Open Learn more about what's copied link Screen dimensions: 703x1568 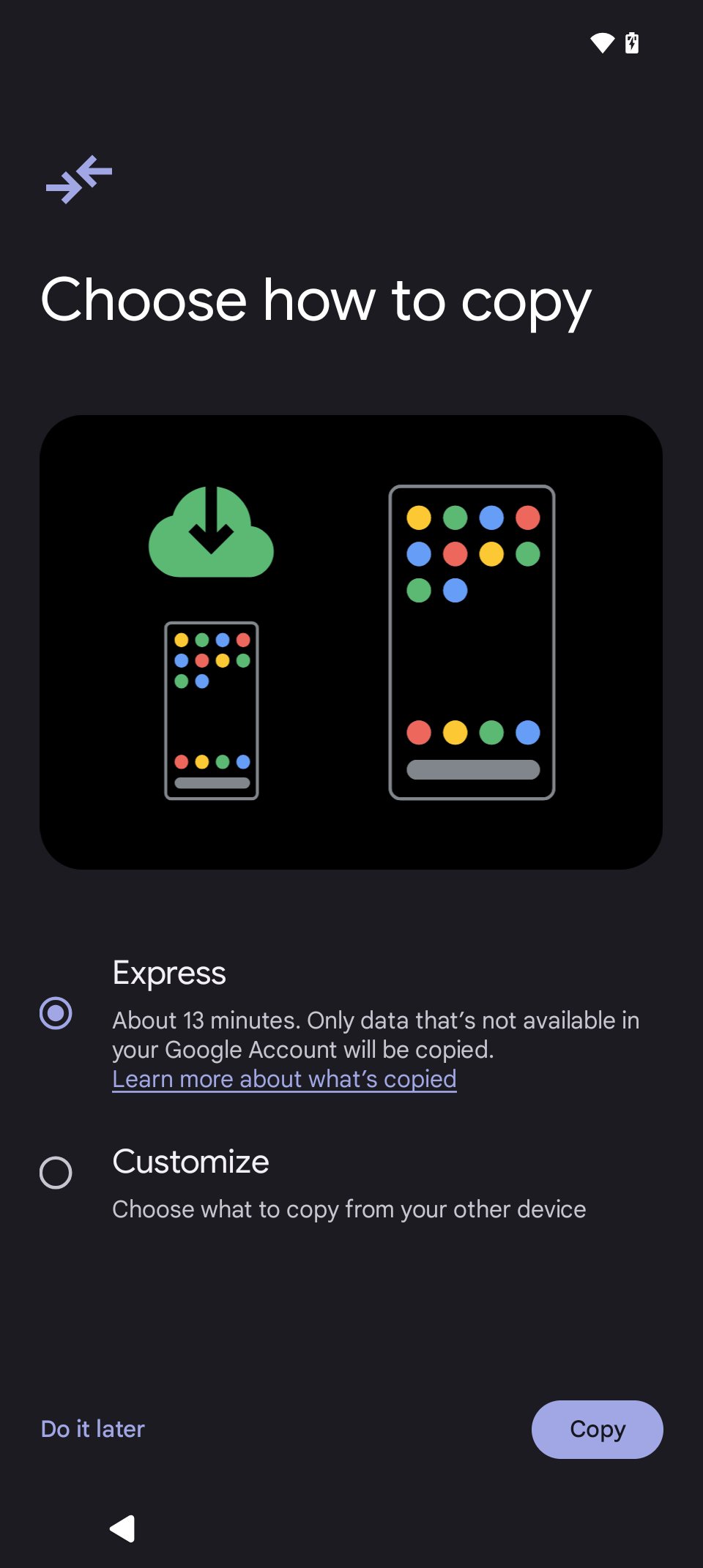coord(284,1079)
